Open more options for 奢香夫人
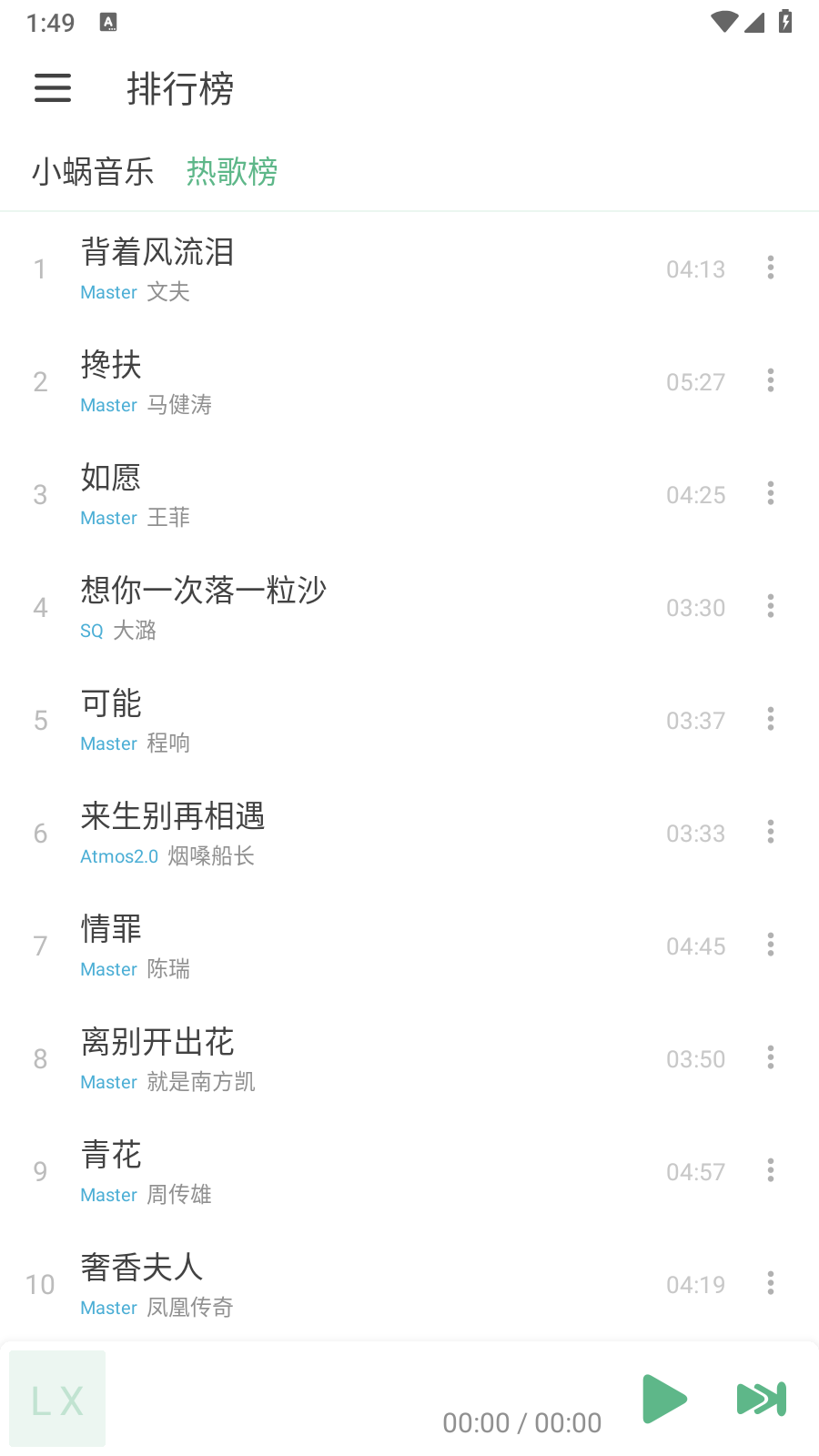The height and width of the screenshot is (1456, 819). coord(770,1283)
